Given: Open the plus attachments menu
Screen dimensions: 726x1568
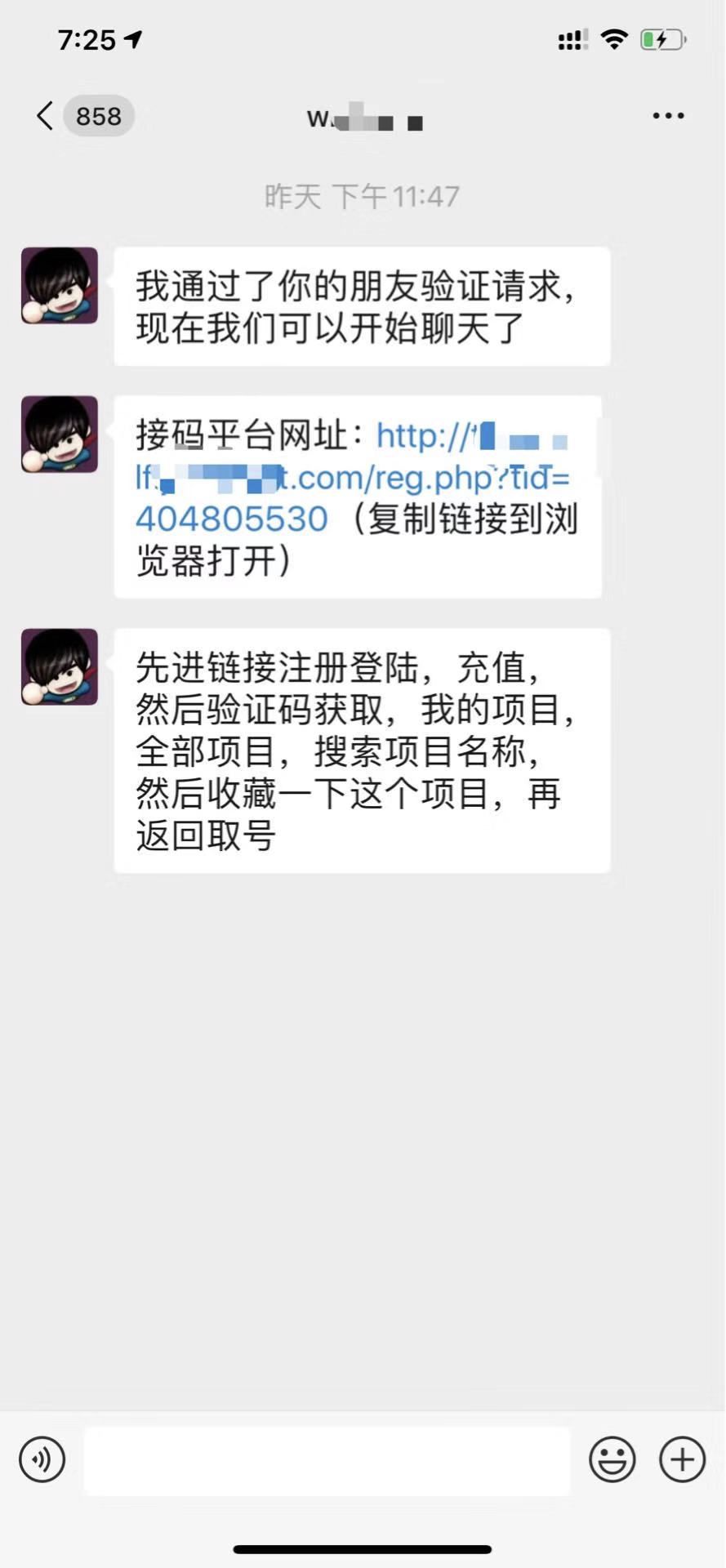Looking at the screenshot, I should pos(682,1459).
